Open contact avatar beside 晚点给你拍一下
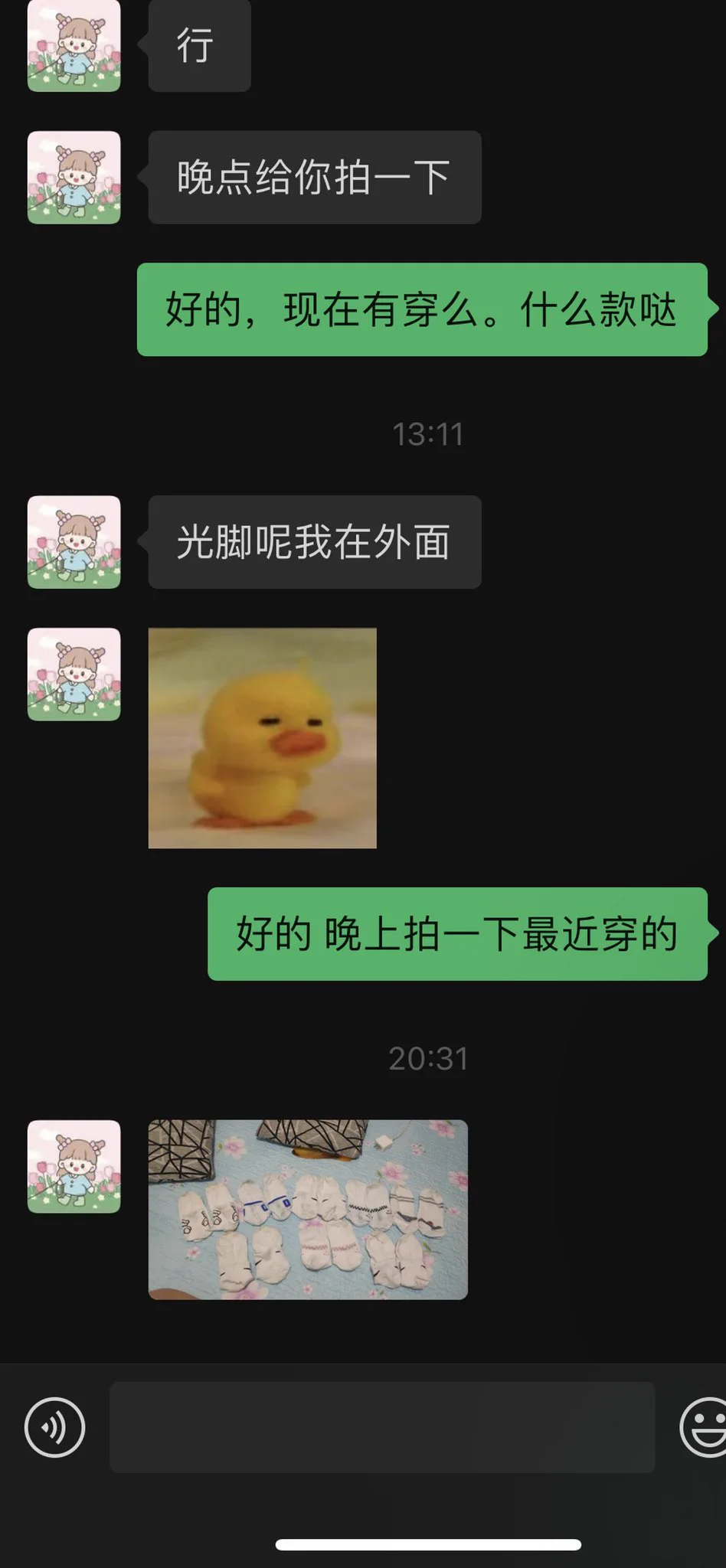The image size is (726, 1568). point(74,178)
